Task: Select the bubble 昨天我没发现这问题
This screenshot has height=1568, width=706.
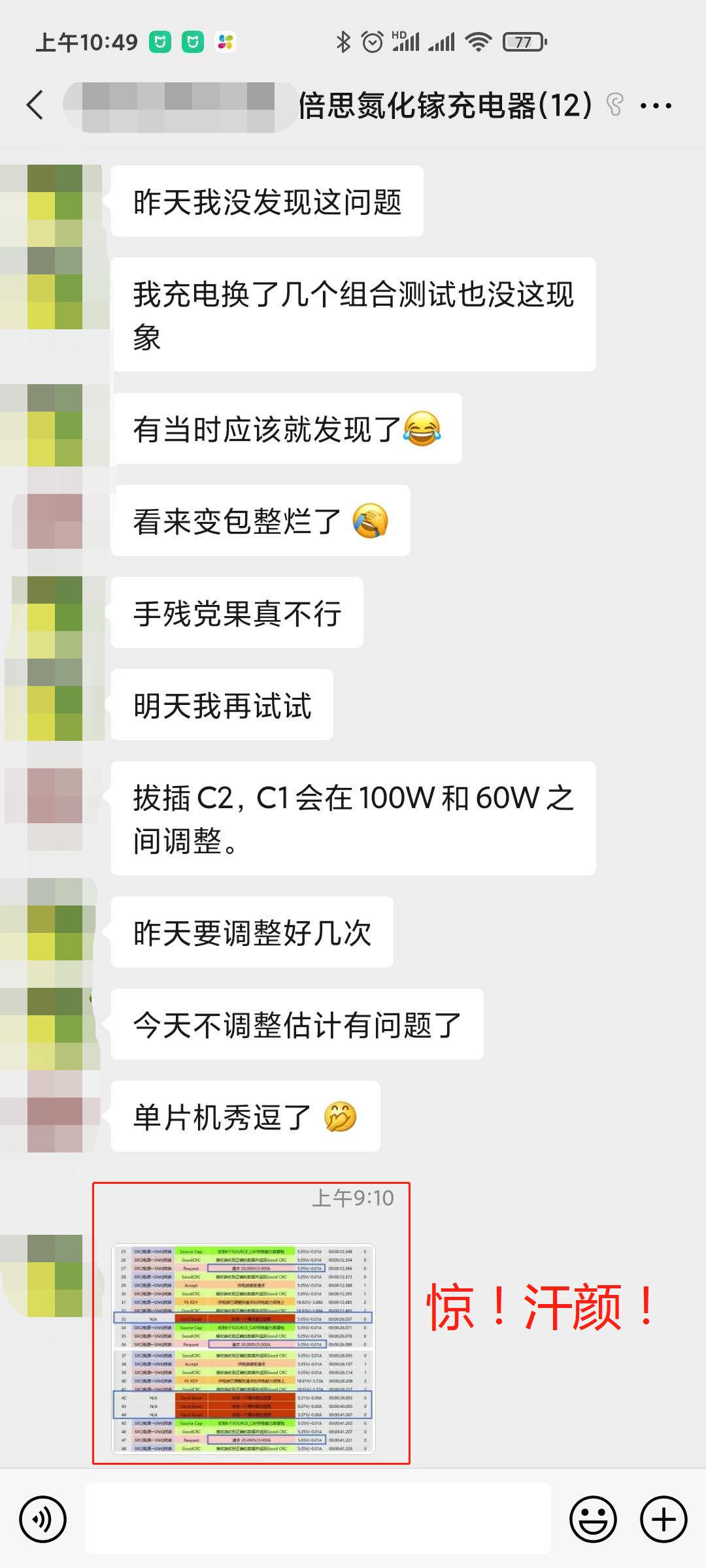Action: 268,203
